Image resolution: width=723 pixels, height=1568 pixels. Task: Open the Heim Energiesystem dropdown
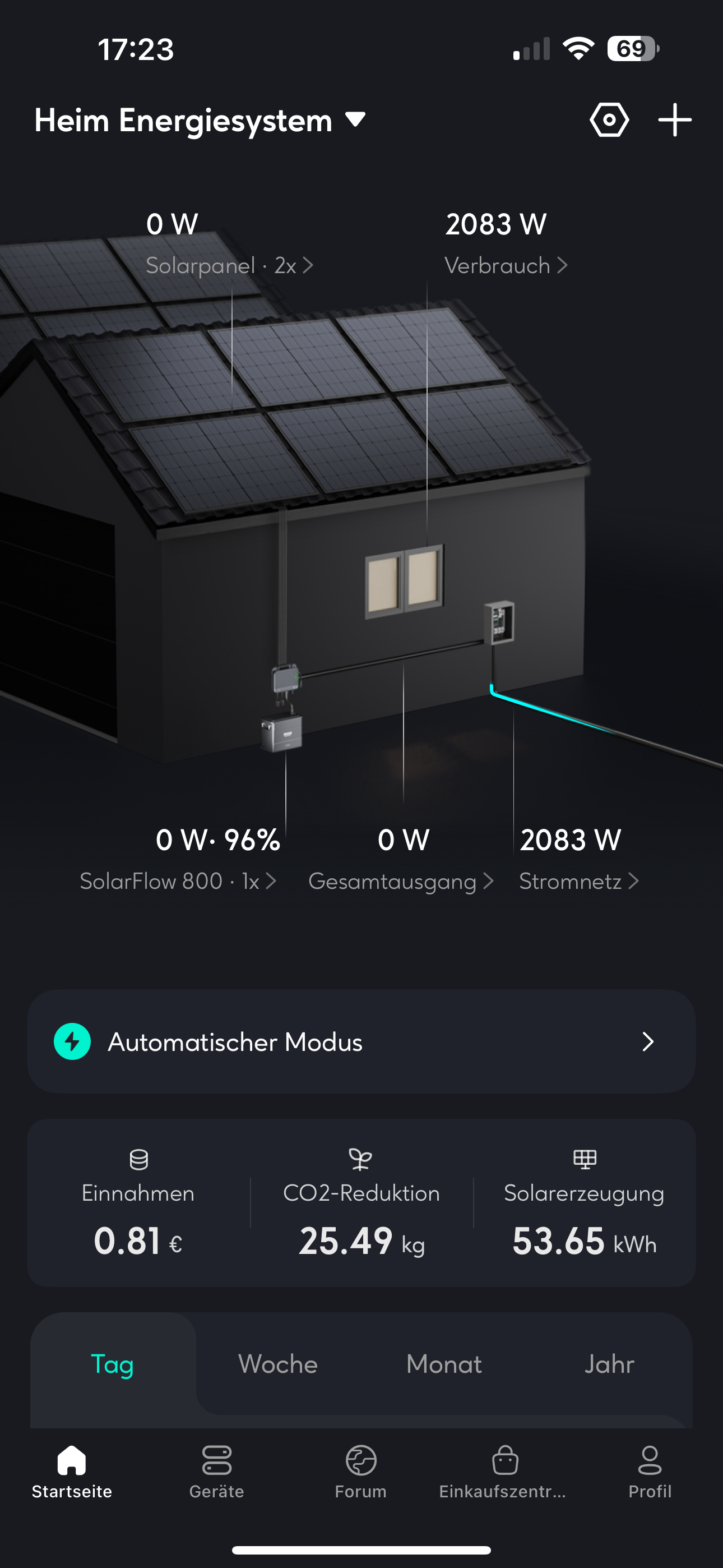[200, 120]
